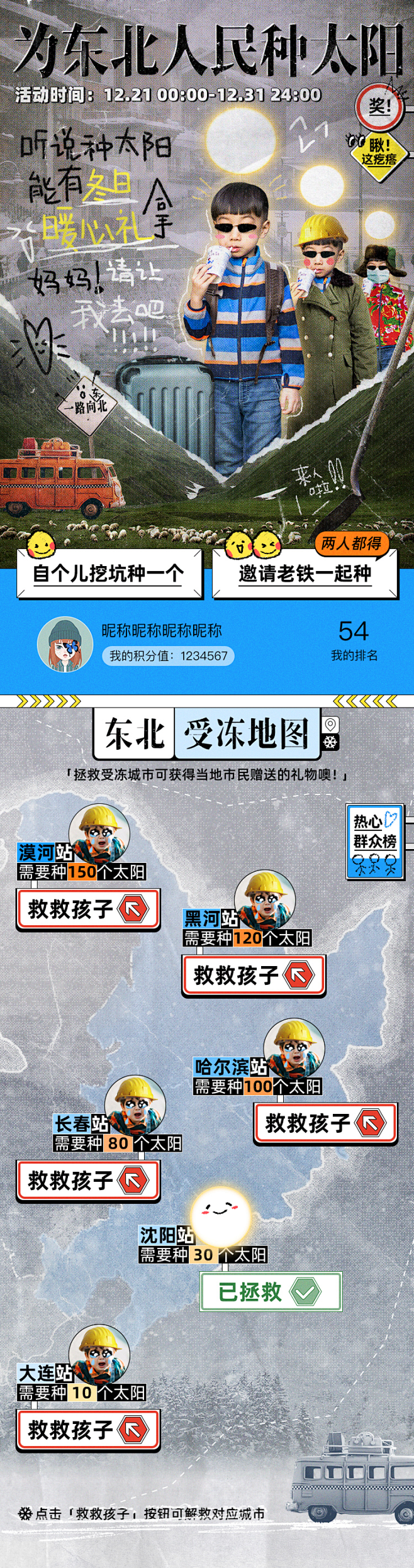
Task: View the 已拯救 status for 沈阳站
Action: (x=271, y=1292)
